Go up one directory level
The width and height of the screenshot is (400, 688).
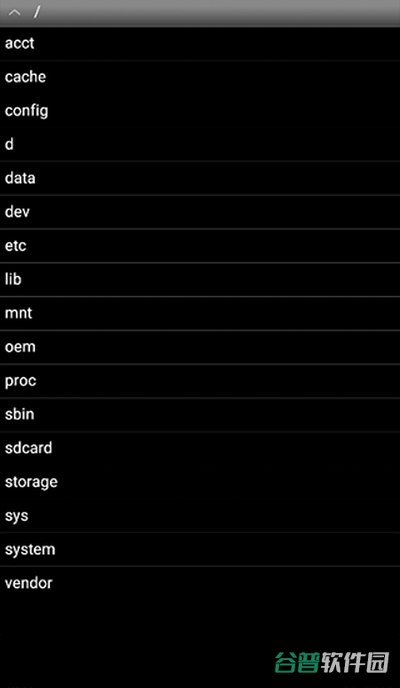point(14,12)
